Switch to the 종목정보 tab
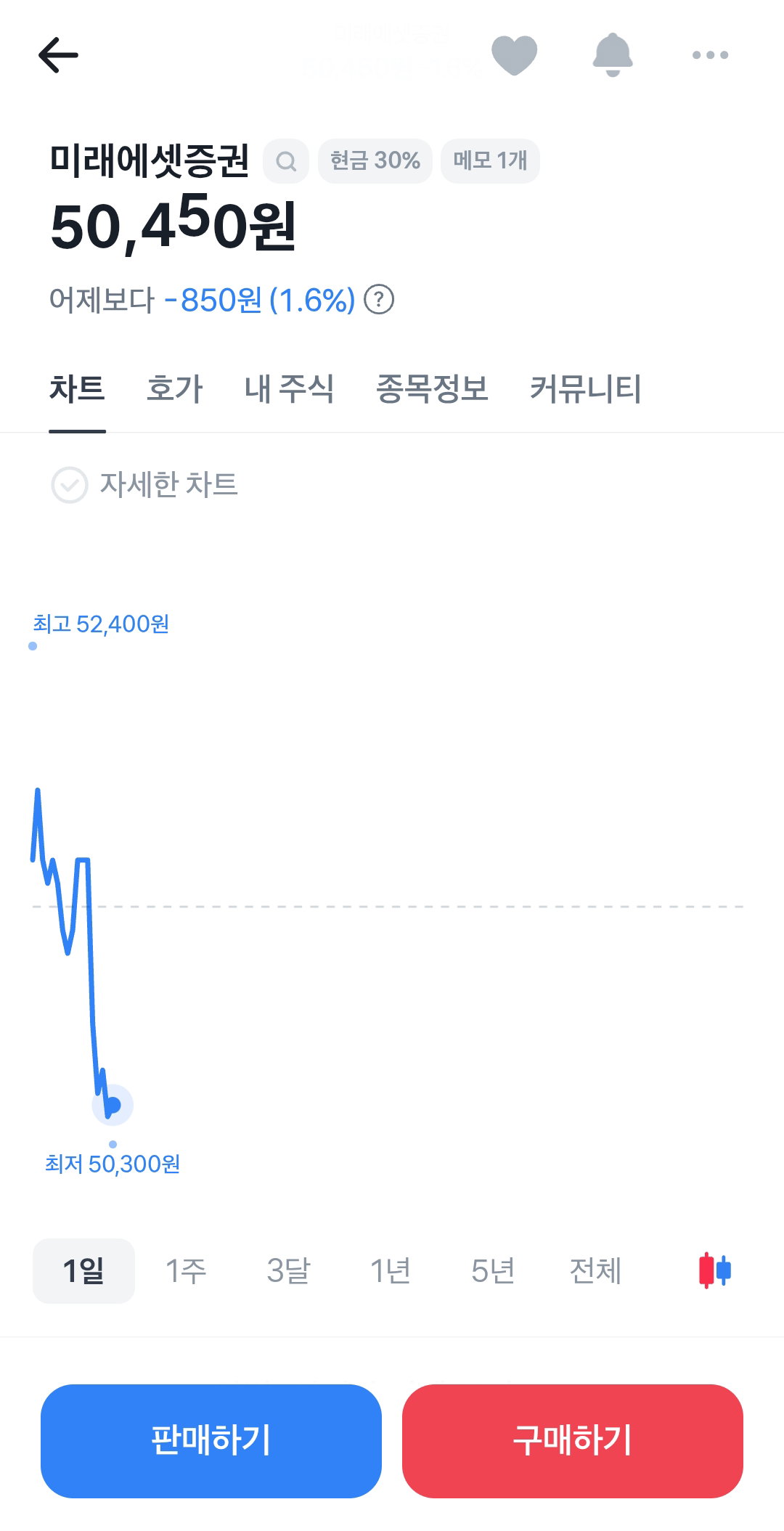 coord(432,388)
